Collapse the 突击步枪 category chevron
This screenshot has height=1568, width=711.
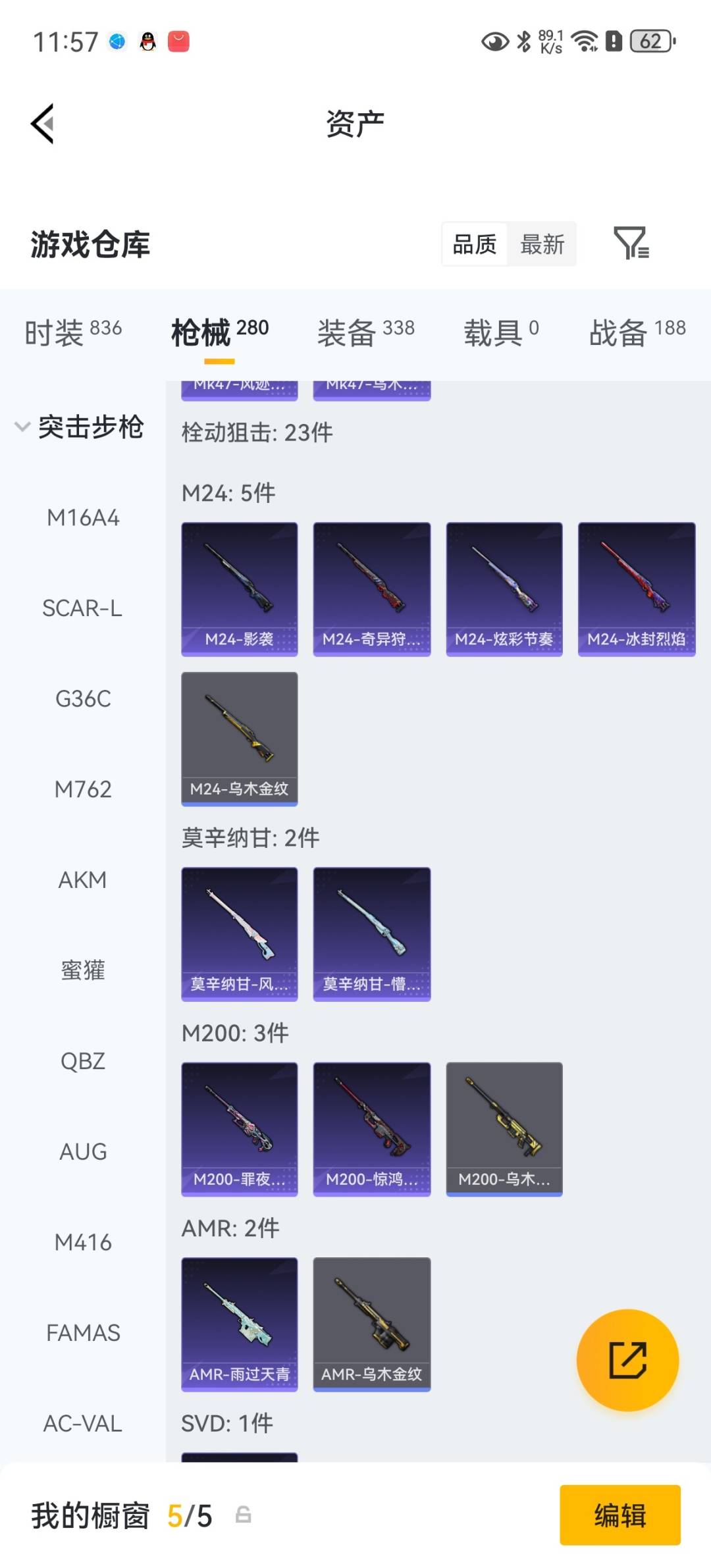click(22, 427)
